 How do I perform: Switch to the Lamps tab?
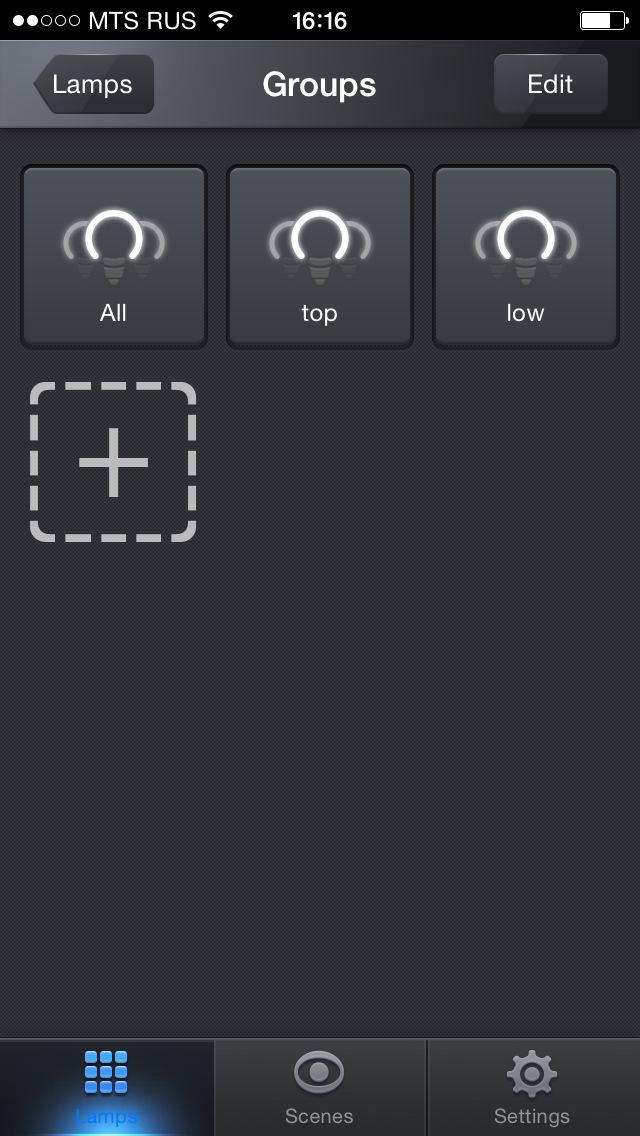click(x=106, y=1088)
